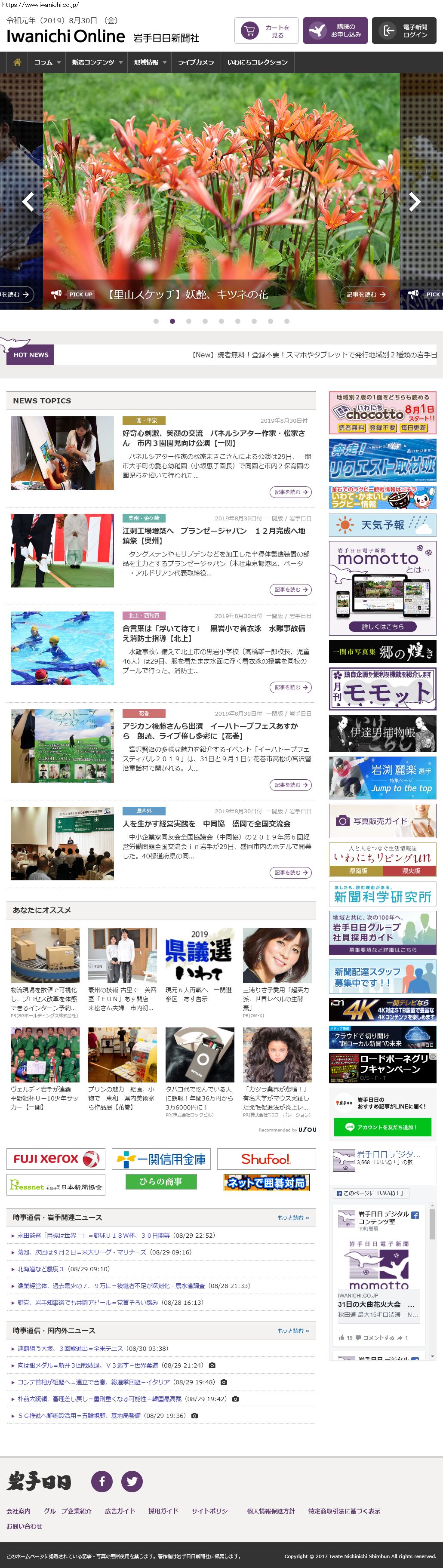
Task: Show previous slide with left arrow
Action: pos(28,201)
